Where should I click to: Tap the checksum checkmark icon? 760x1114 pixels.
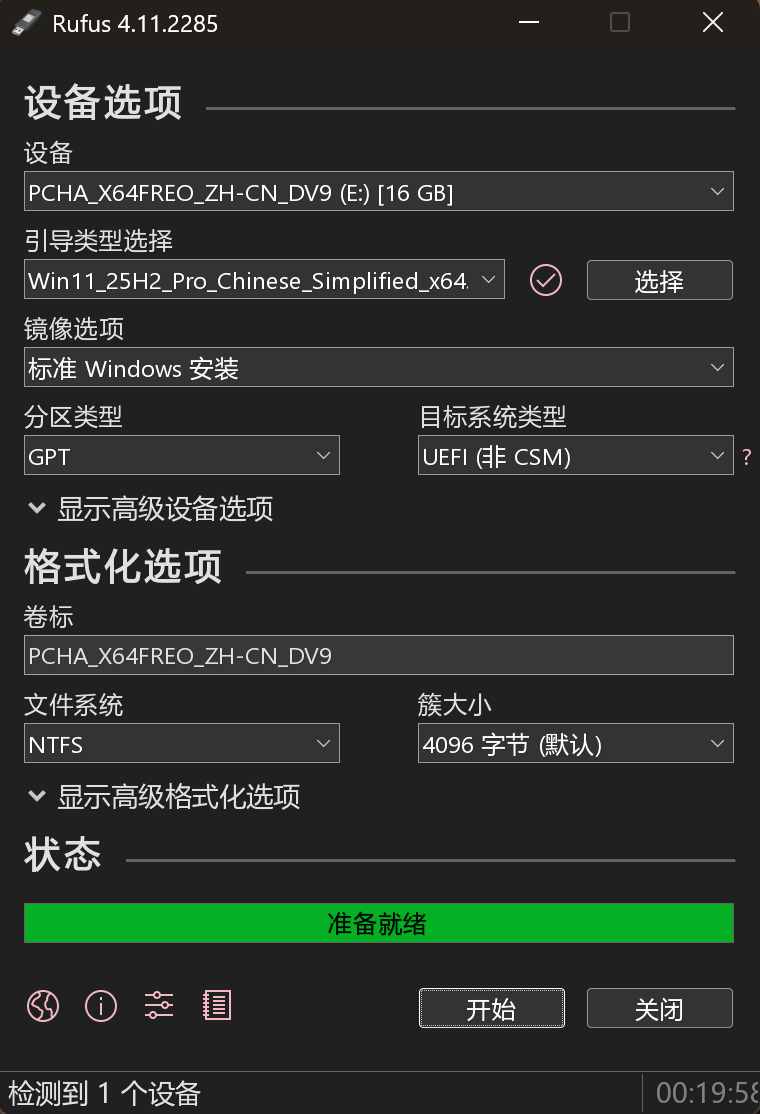pyautogui.click(x=546, y=280)
